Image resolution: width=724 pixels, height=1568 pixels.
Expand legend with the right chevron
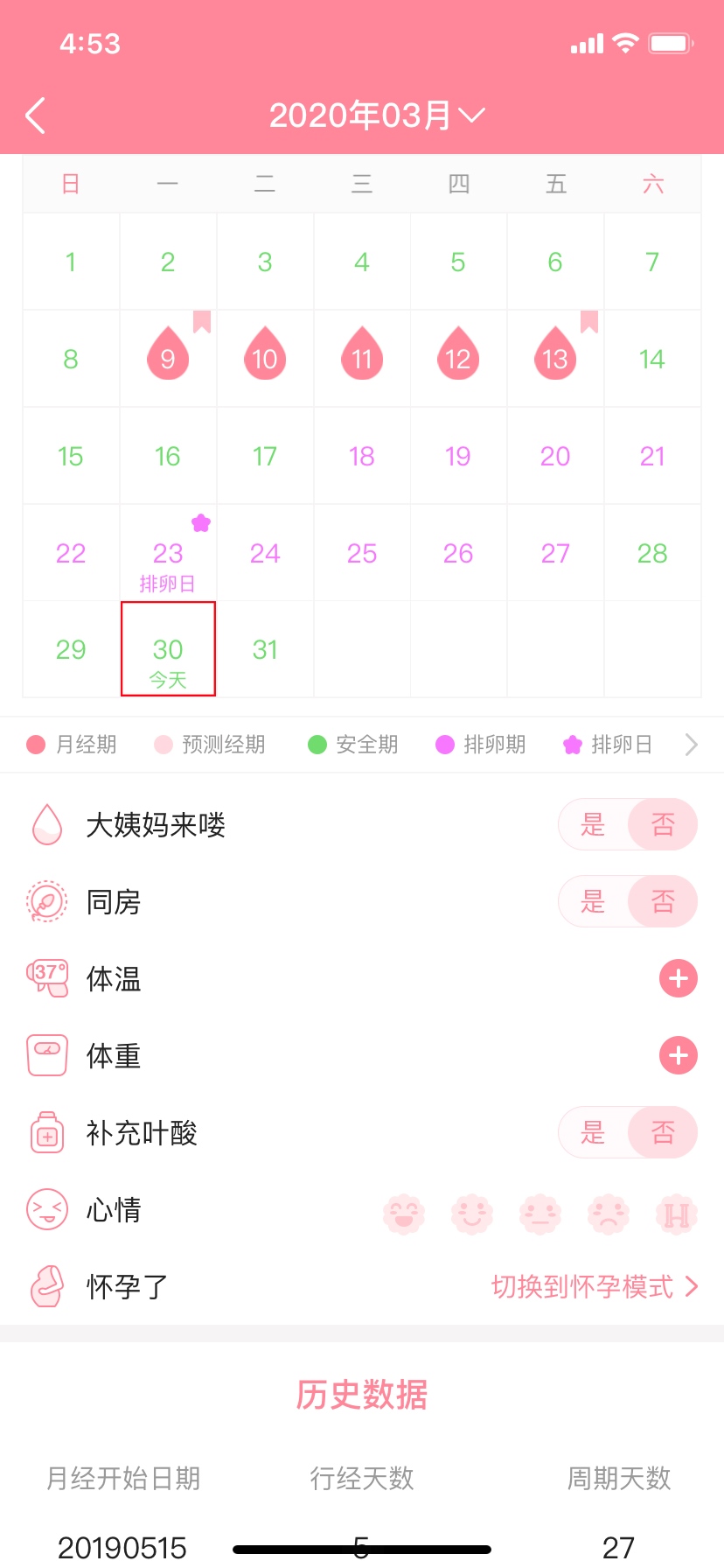tap(691, 745)
